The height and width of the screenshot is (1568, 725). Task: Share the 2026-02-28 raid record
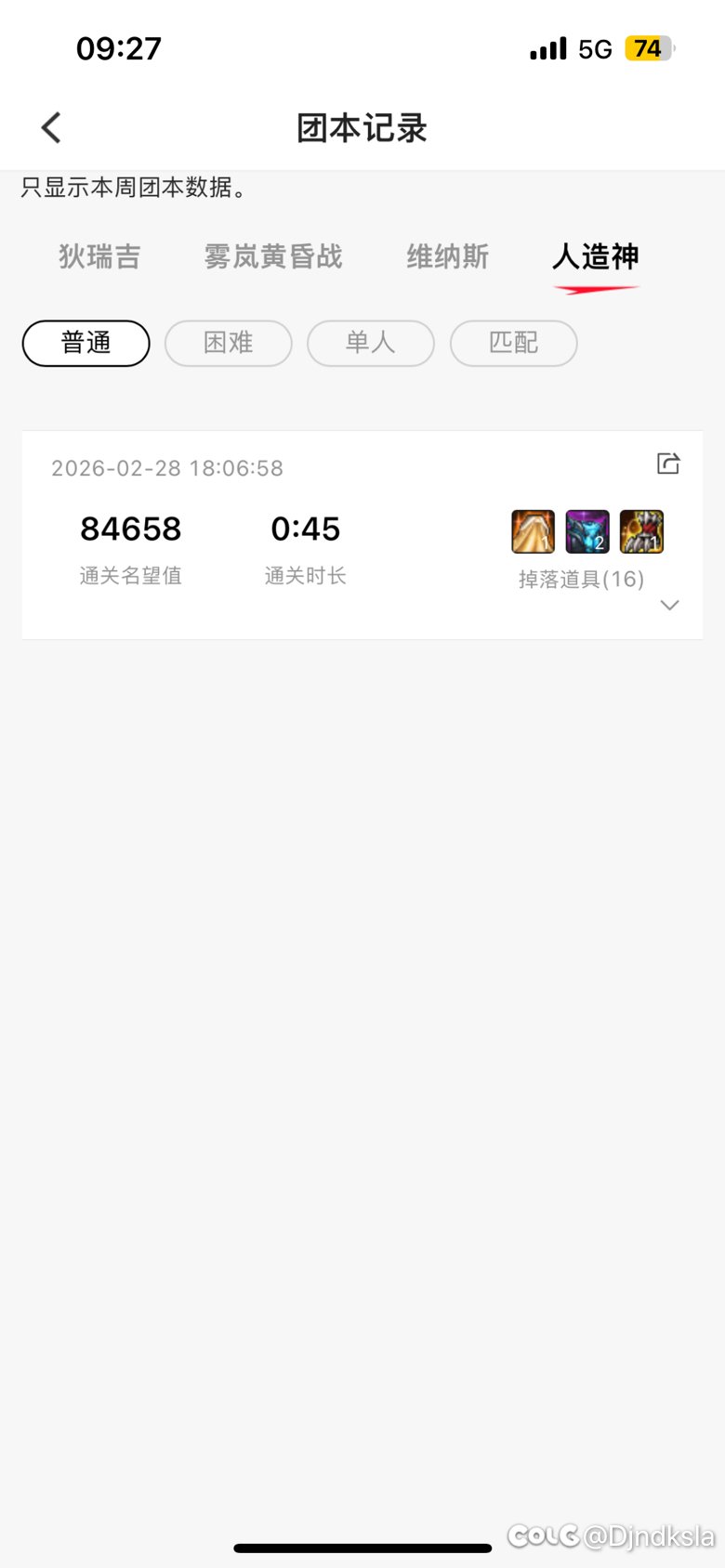(x=668, y=464)
